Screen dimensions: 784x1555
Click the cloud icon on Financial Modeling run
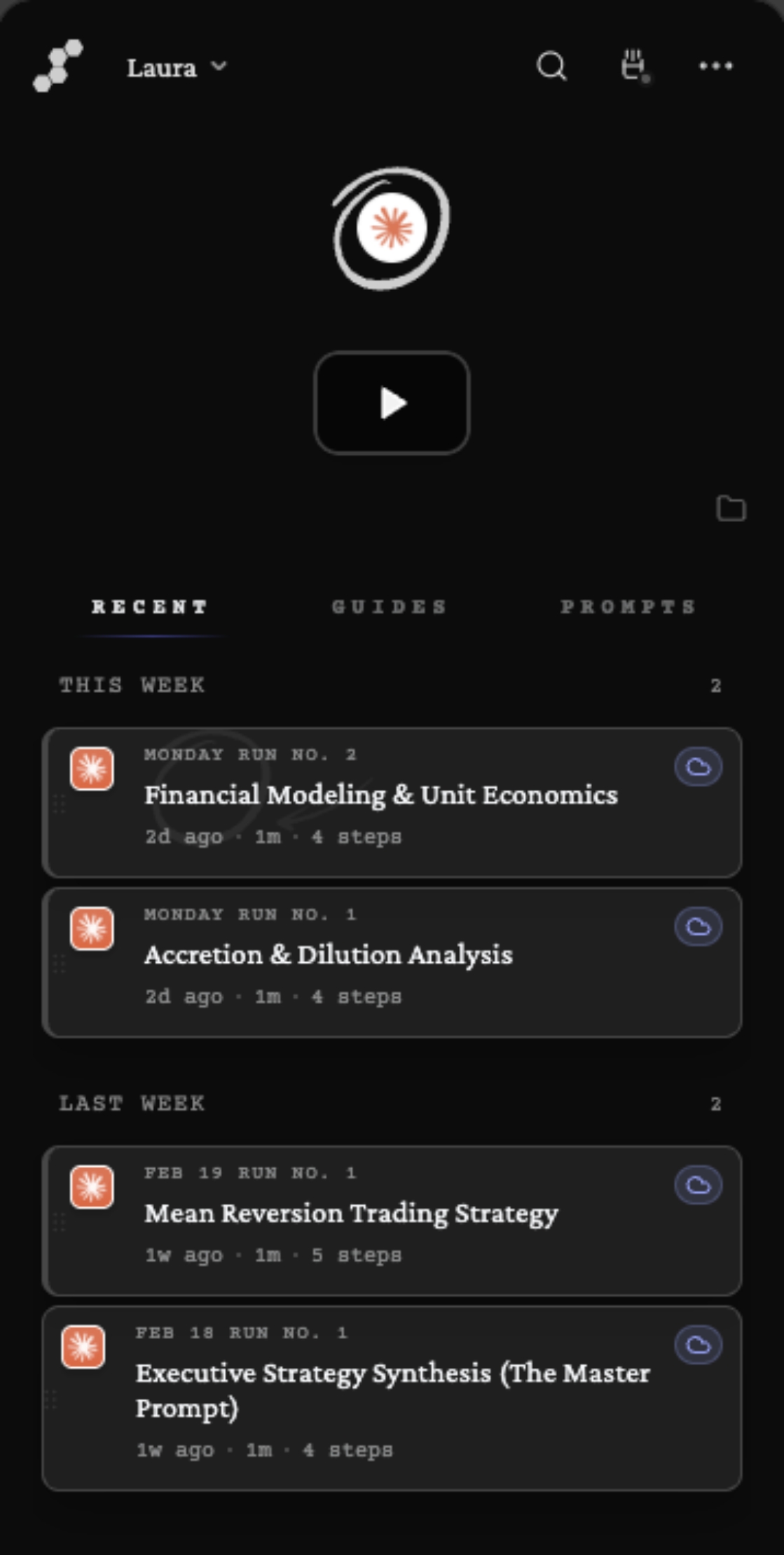[x=698, y=766]
